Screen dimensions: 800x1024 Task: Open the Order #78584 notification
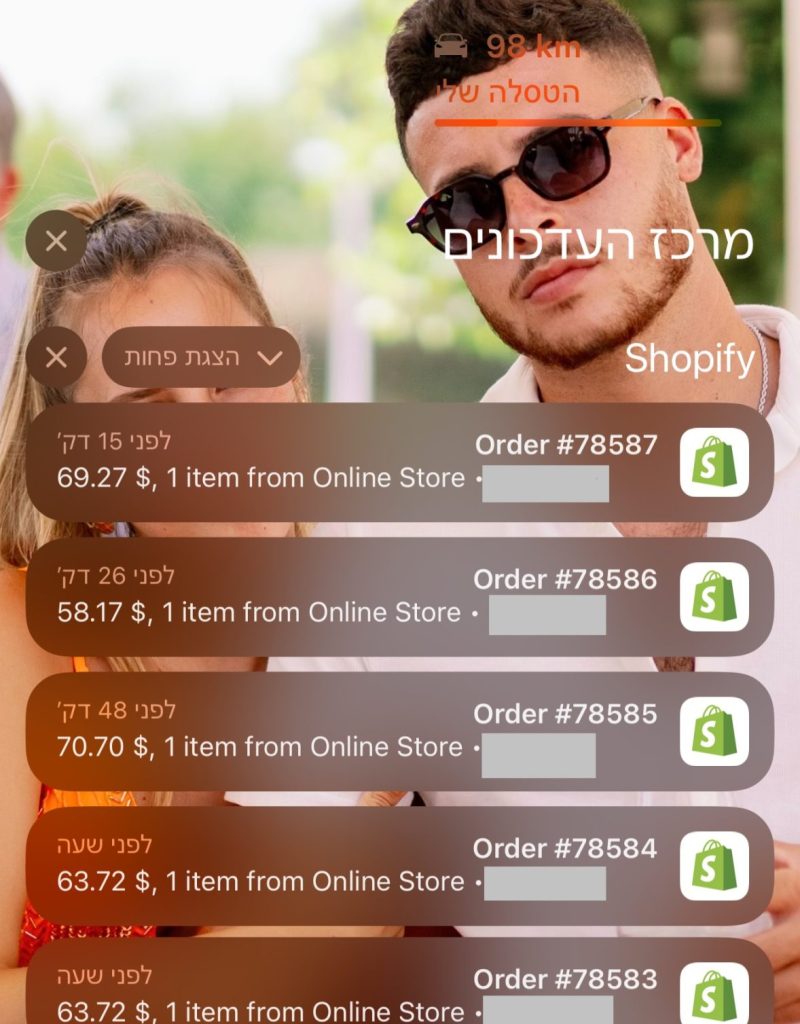pos(399,866)
